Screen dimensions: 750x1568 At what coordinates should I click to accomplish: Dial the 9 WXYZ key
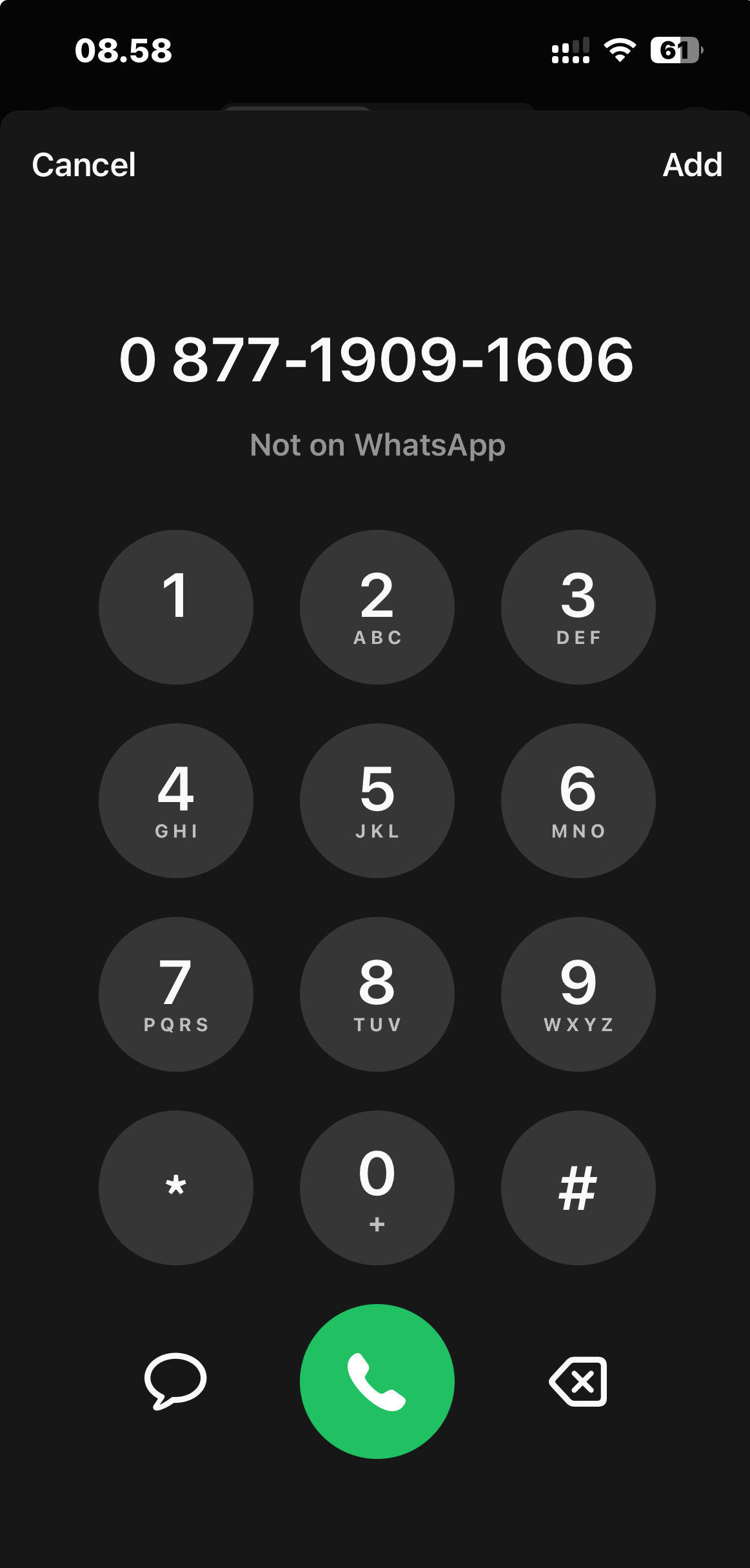[578, 994]
